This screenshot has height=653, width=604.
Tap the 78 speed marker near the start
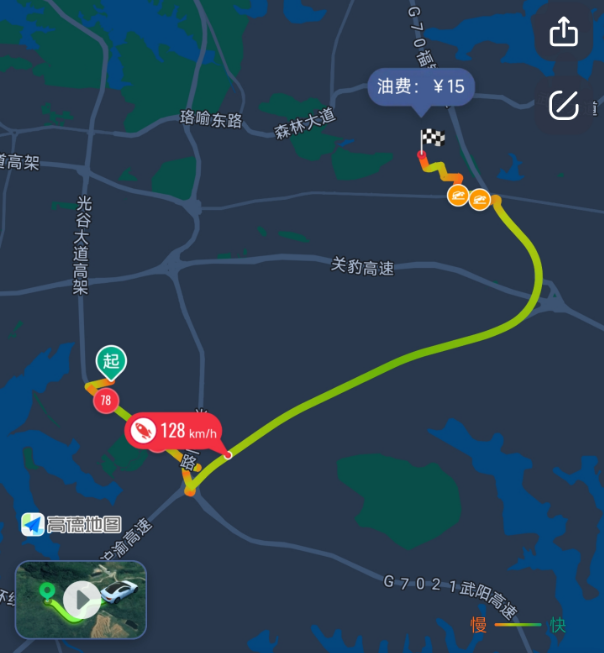(105, 401)
